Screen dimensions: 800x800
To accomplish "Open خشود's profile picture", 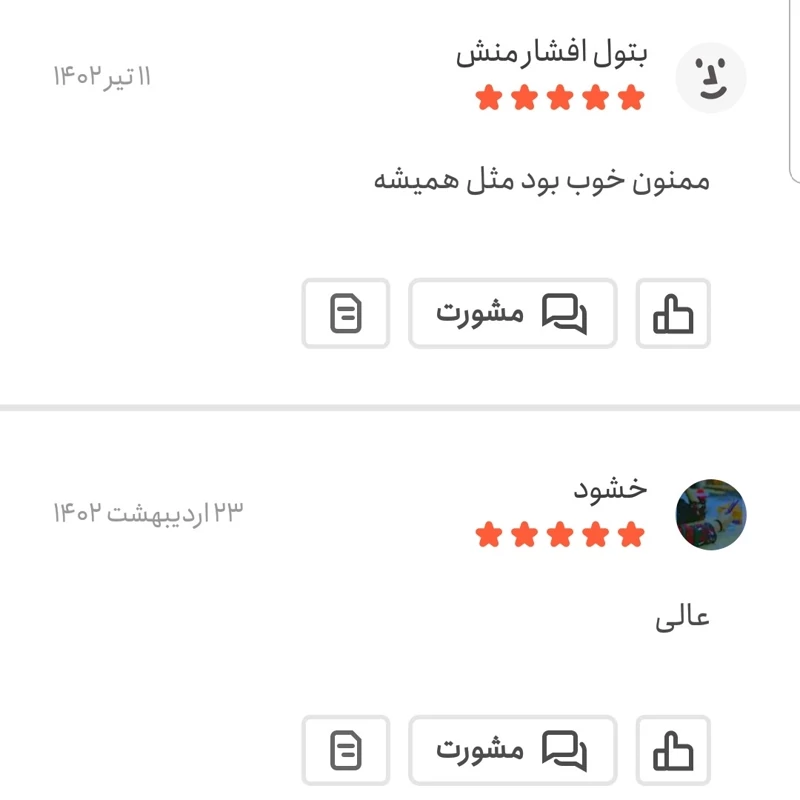I will click(x=711, y=514).
